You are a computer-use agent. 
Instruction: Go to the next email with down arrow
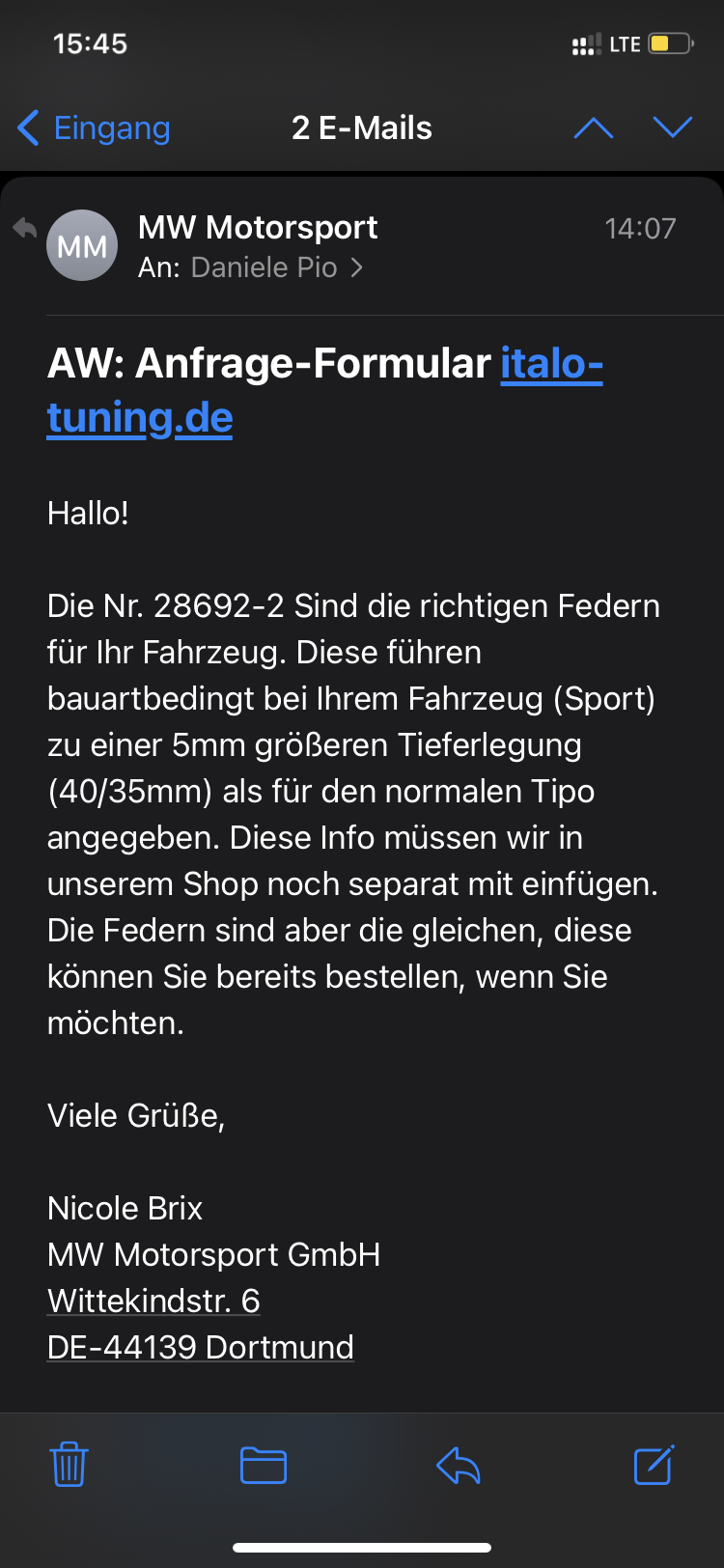pos(673,128)
